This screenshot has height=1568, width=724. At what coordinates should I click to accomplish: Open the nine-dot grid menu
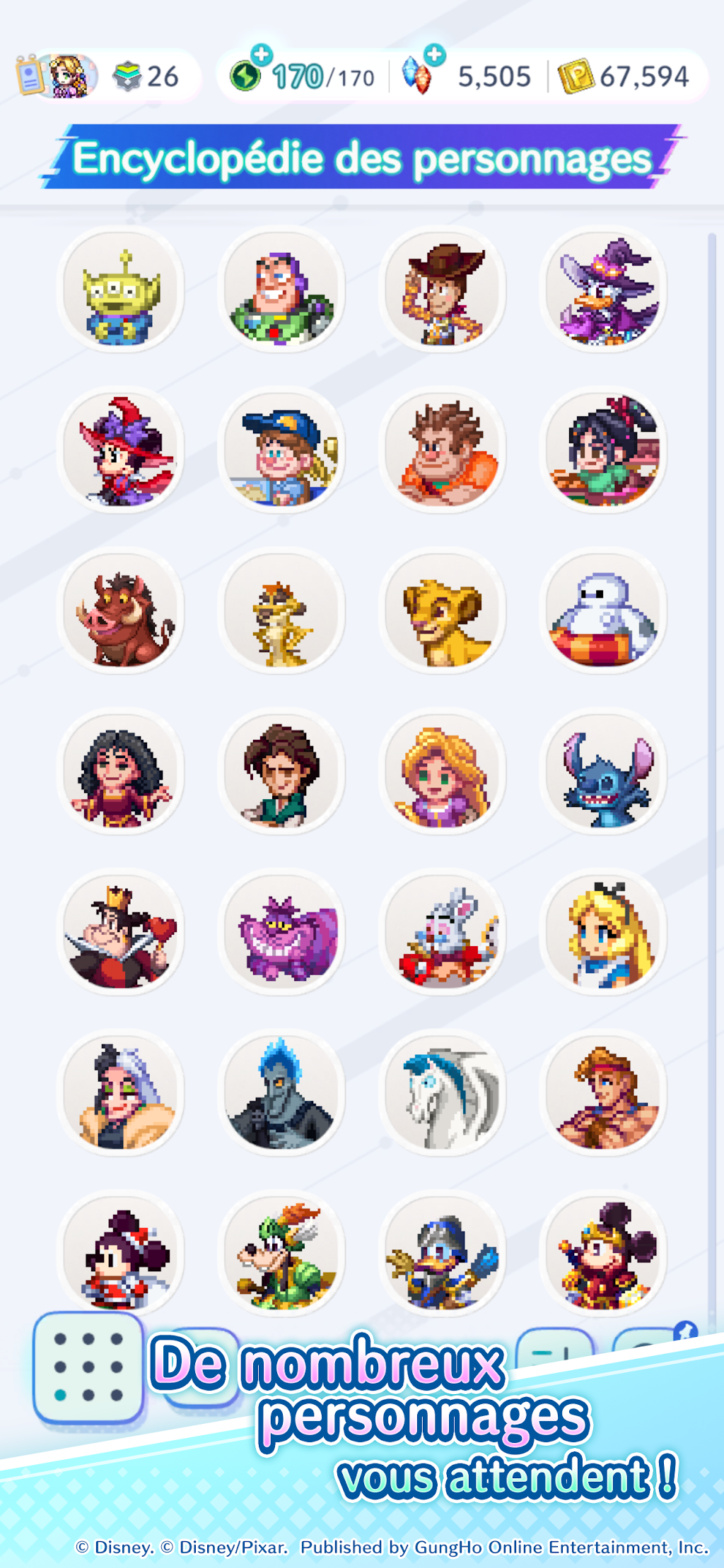88,1367
